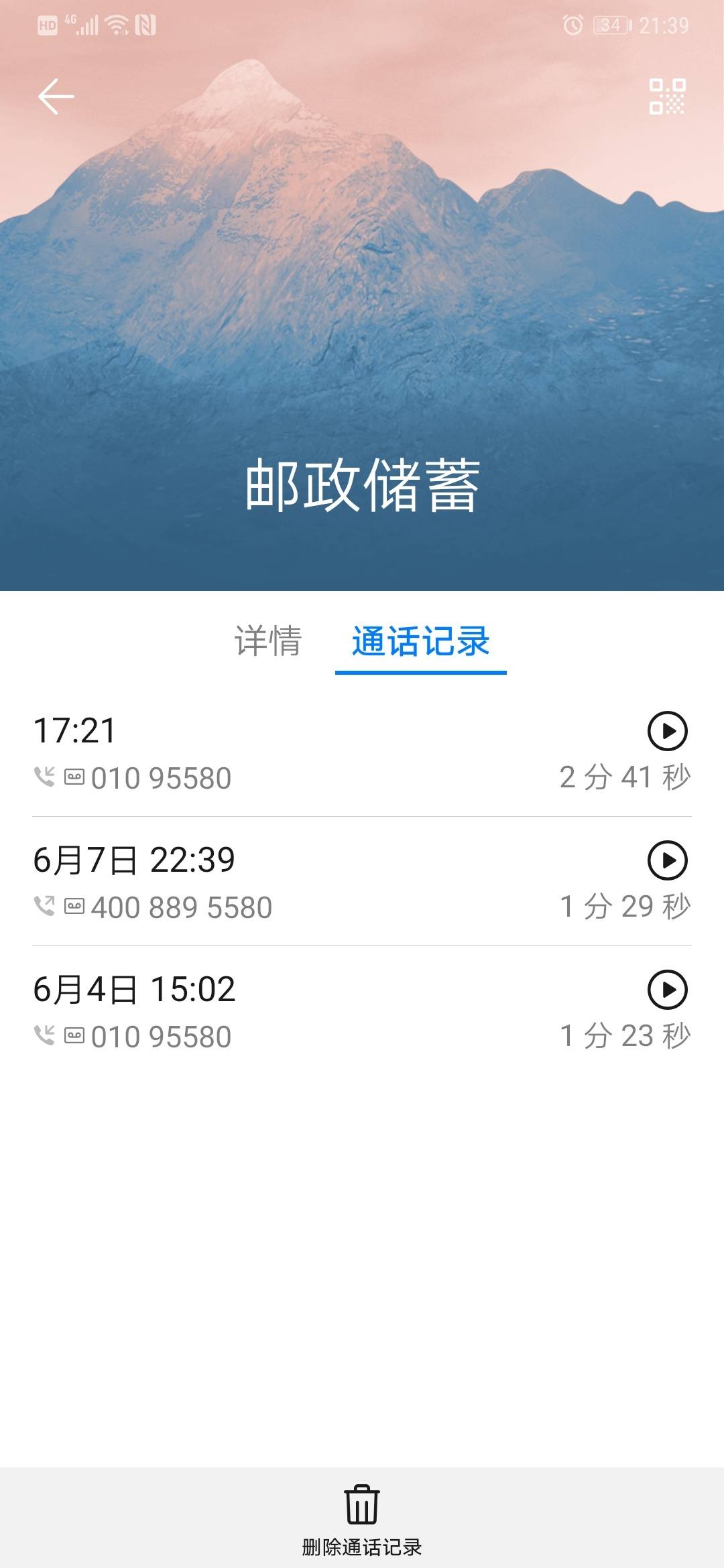Screen dimensions: 724x1568
Task: Select the 通话记录 tab
Action: [421, 641]
